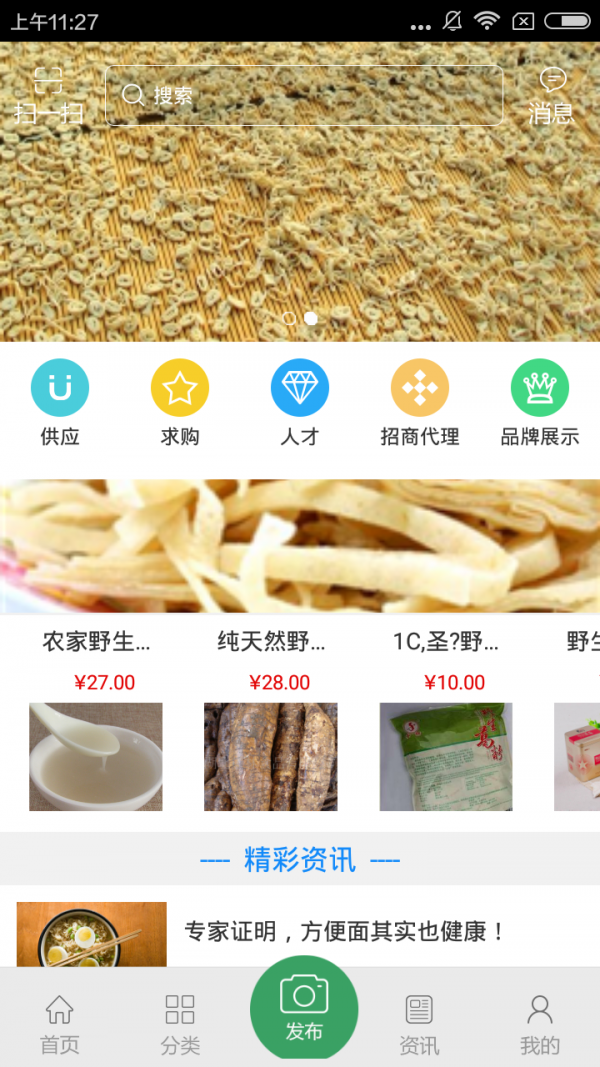Open 招商代理 section
The width and height of the screenshot is (600, 1067).
coord(420,402)
